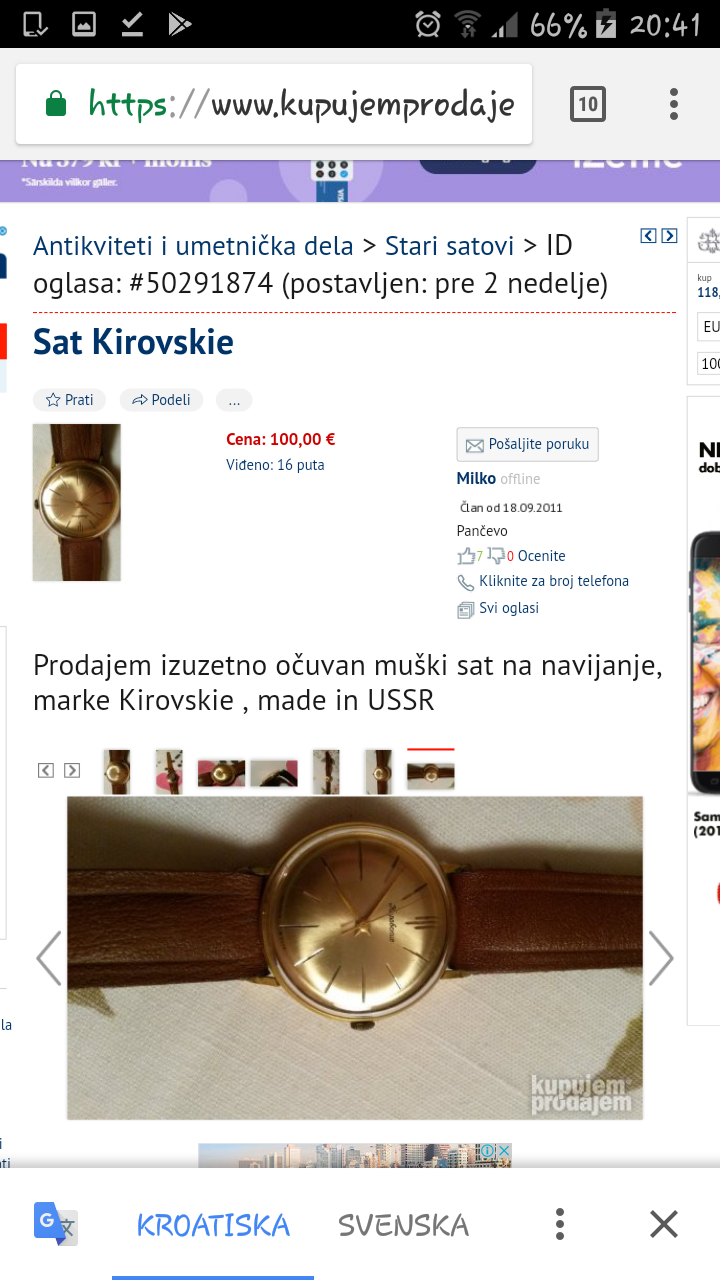Open the browser tab switcher
Image resolution: width=720 pixels, height=1280 pixels.
point(588,104)
